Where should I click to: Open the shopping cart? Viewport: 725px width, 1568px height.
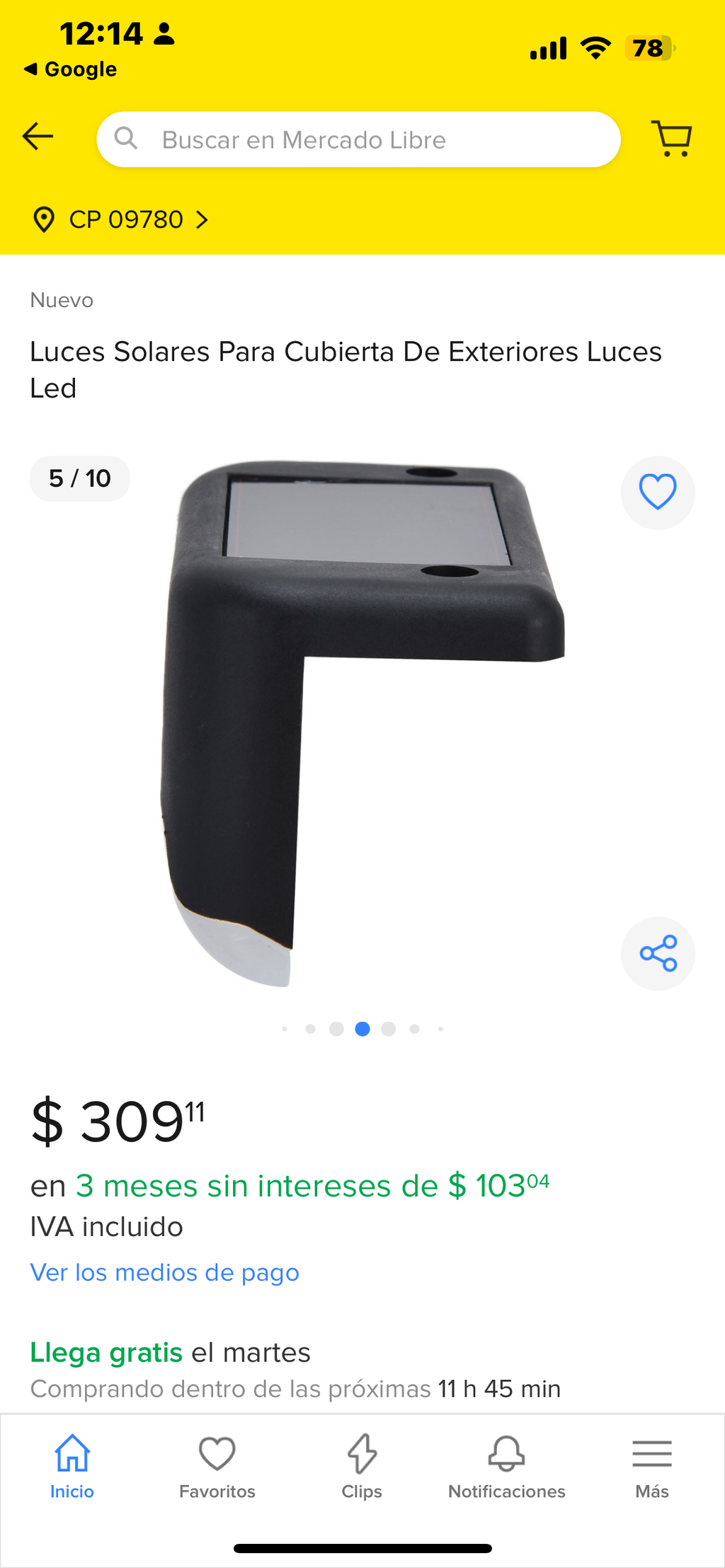[671, 138]
